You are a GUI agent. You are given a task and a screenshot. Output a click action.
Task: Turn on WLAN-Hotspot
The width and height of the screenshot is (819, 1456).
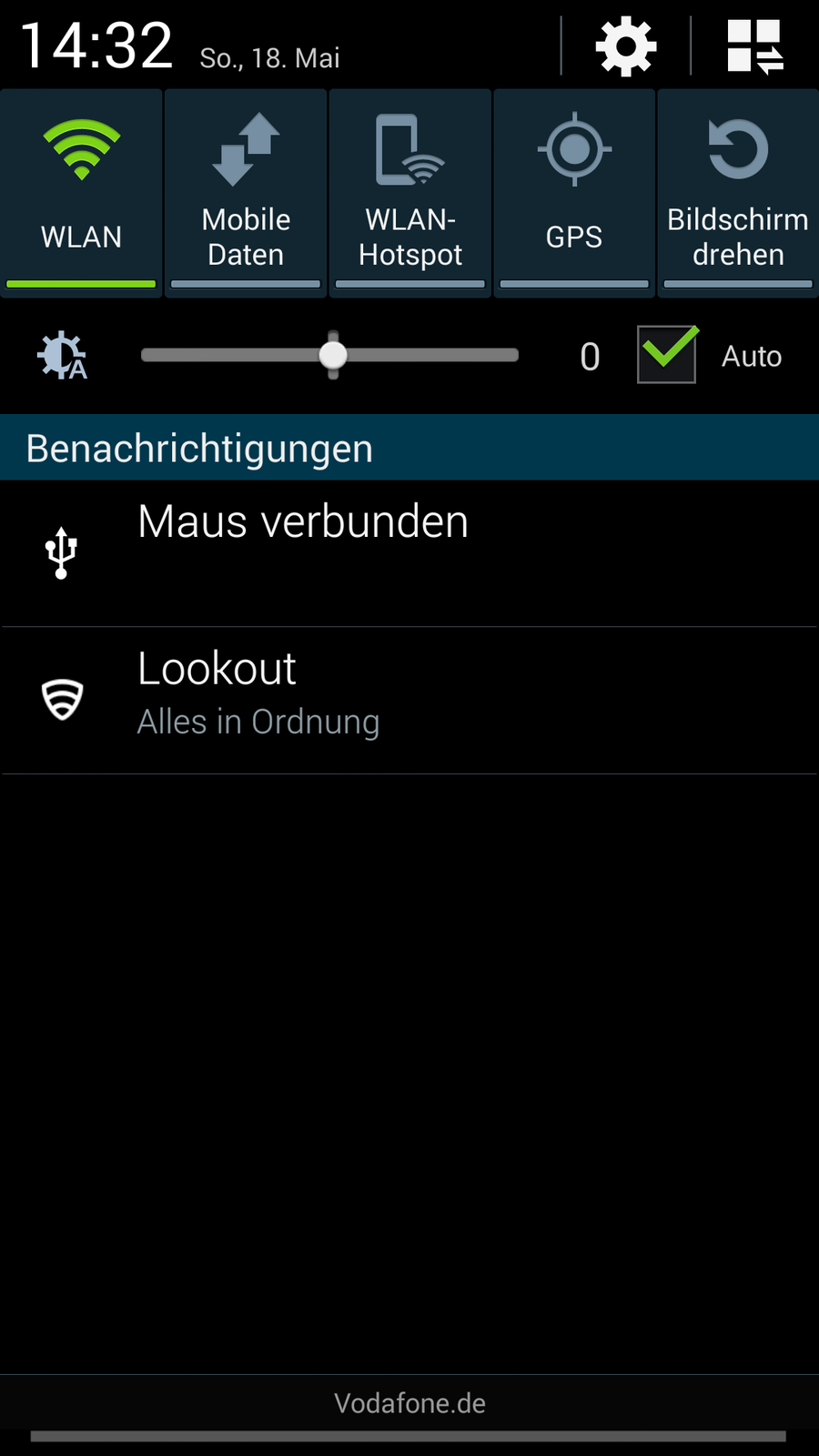410,193
